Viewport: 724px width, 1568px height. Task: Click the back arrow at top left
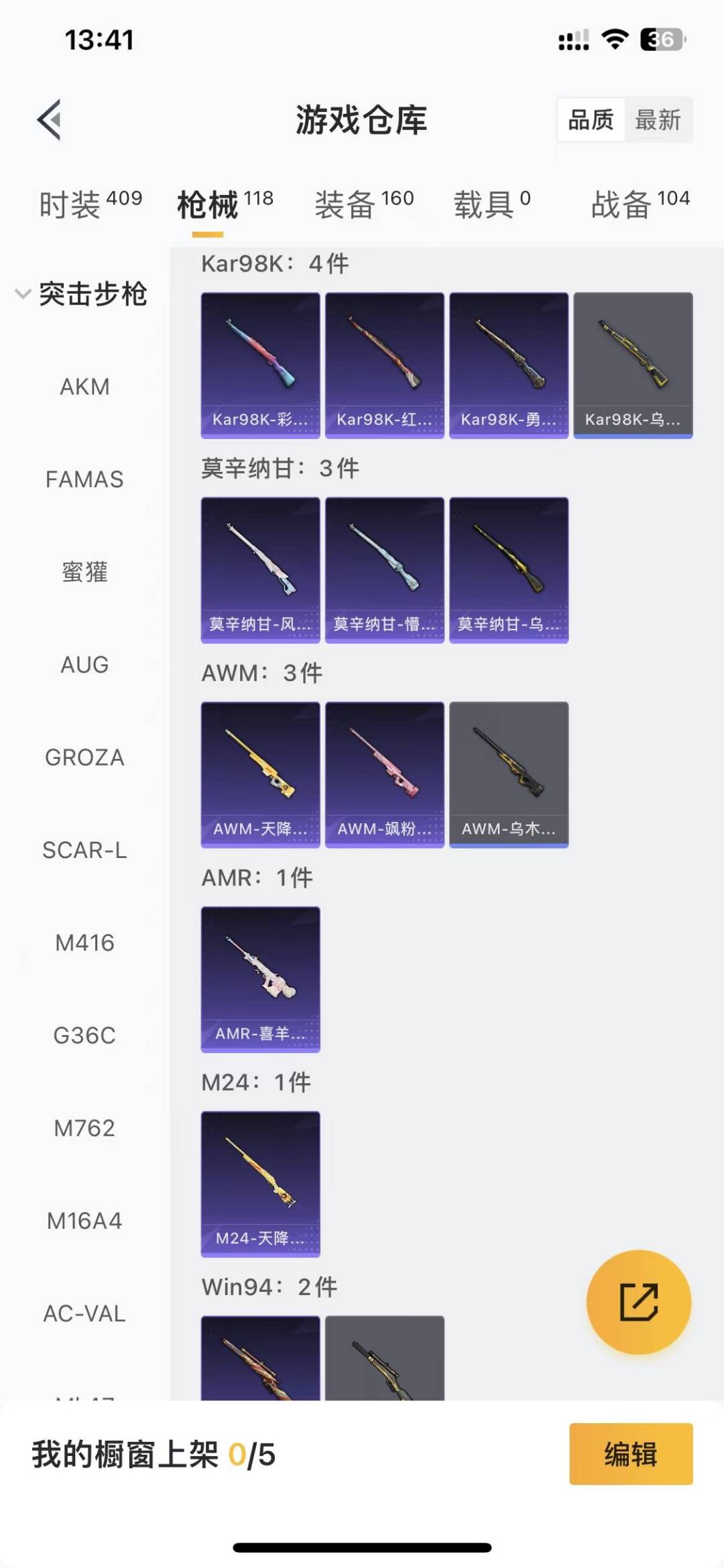(x=48, y=121)
